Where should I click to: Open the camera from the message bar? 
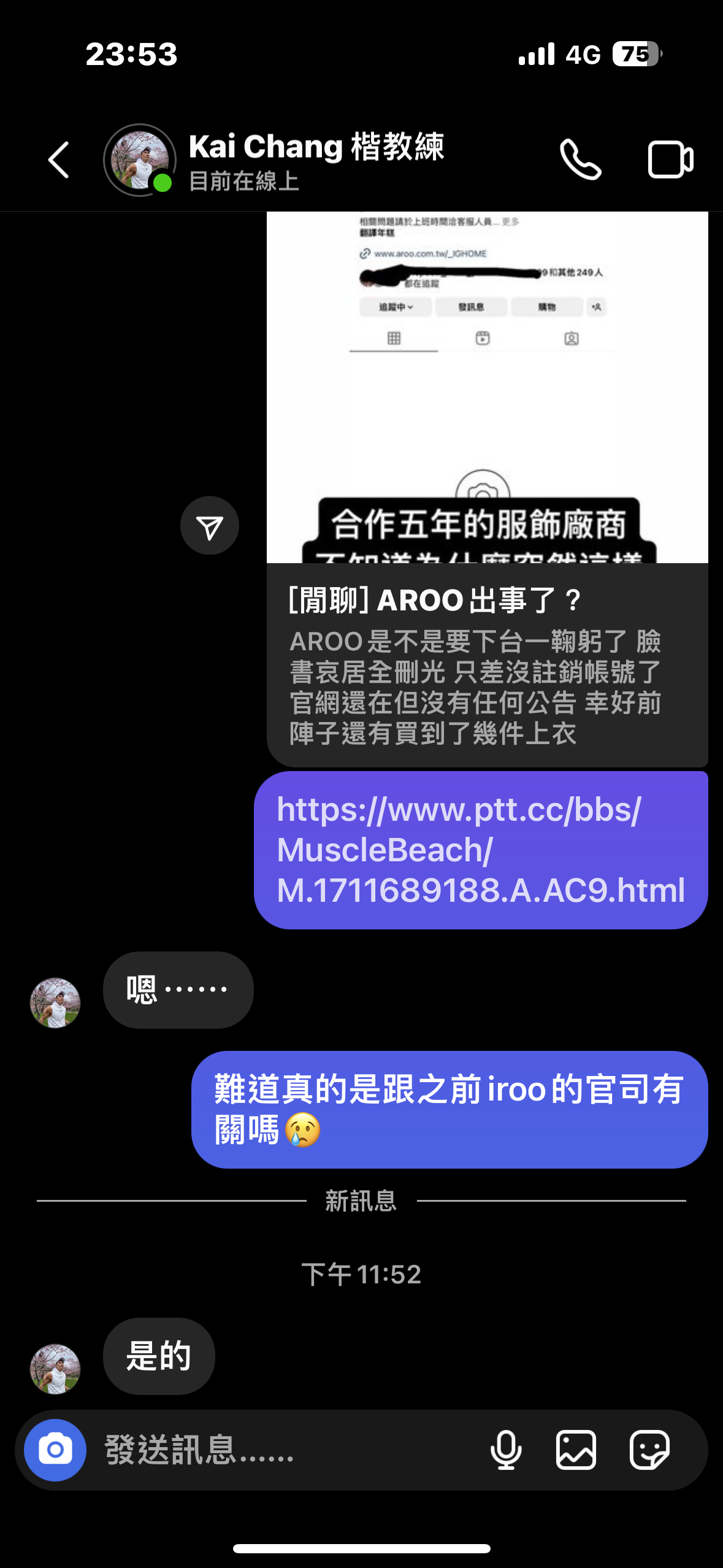click(x=55, y=1450)
